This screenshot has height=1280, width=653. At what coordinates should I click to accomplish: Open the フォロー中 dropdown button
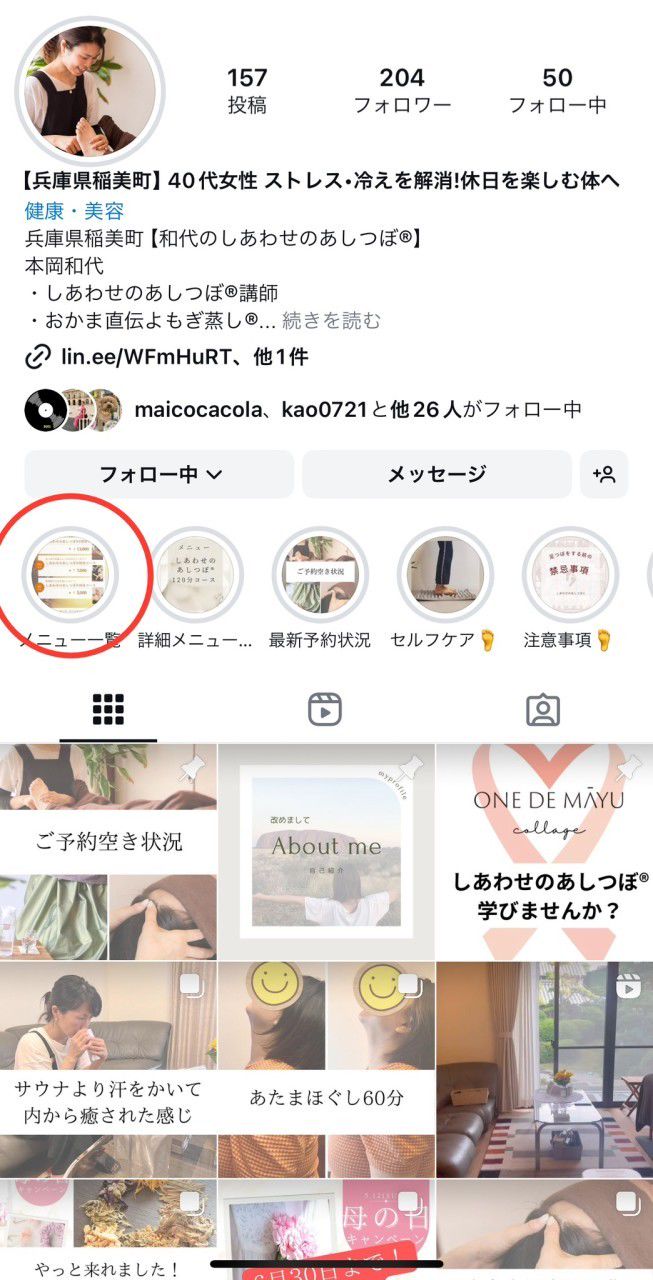point(159,474)
